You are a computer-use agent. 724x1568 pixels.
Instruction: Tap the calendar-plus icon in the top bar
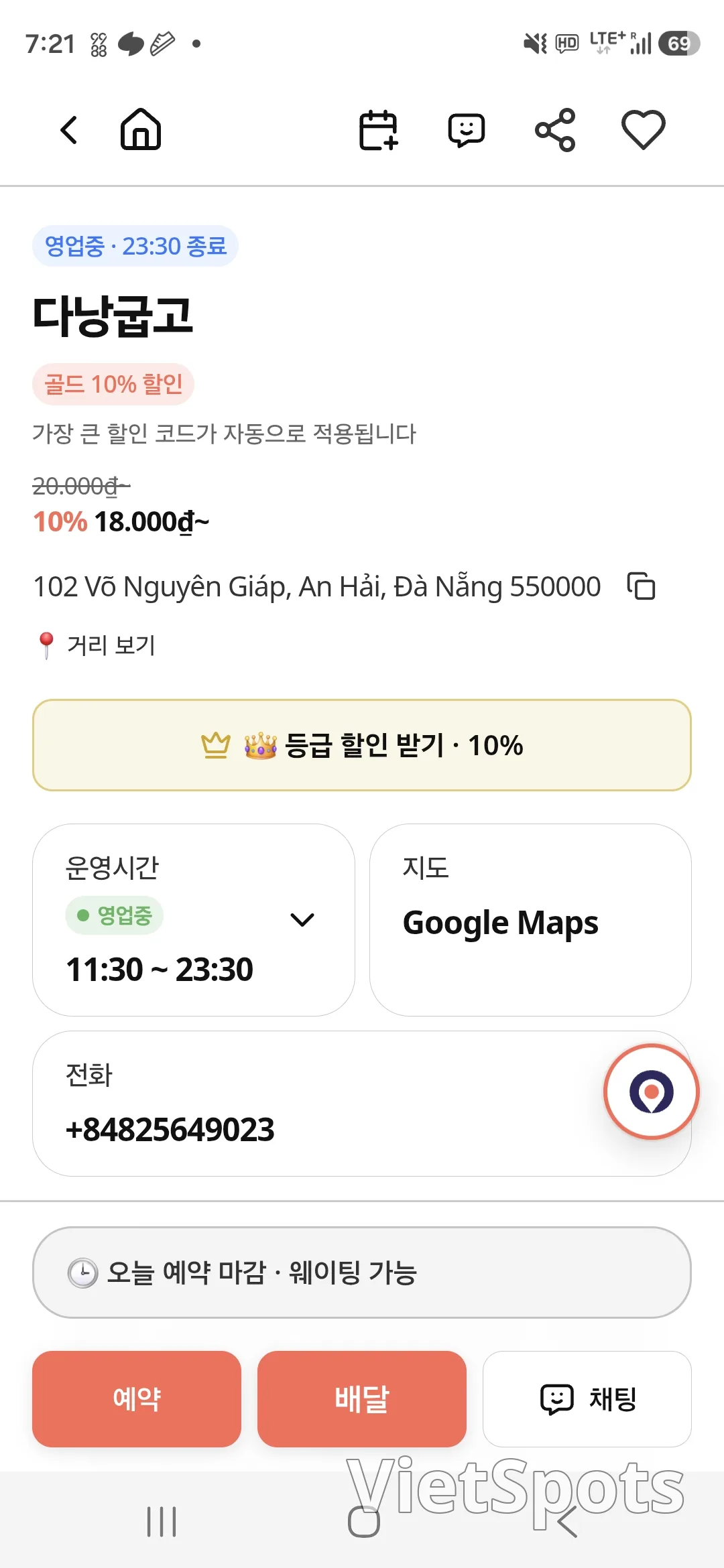point(379,129)
